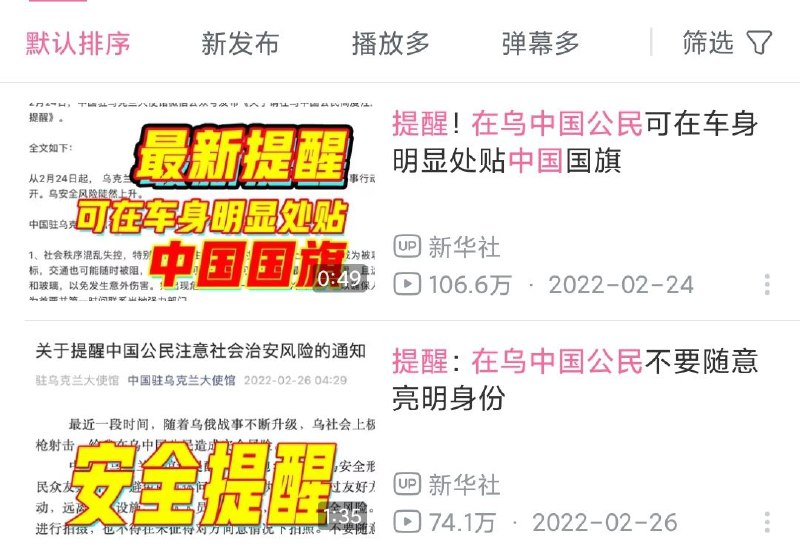
Task: Select the 默认排序 sort tab
Action: point(78,43)
